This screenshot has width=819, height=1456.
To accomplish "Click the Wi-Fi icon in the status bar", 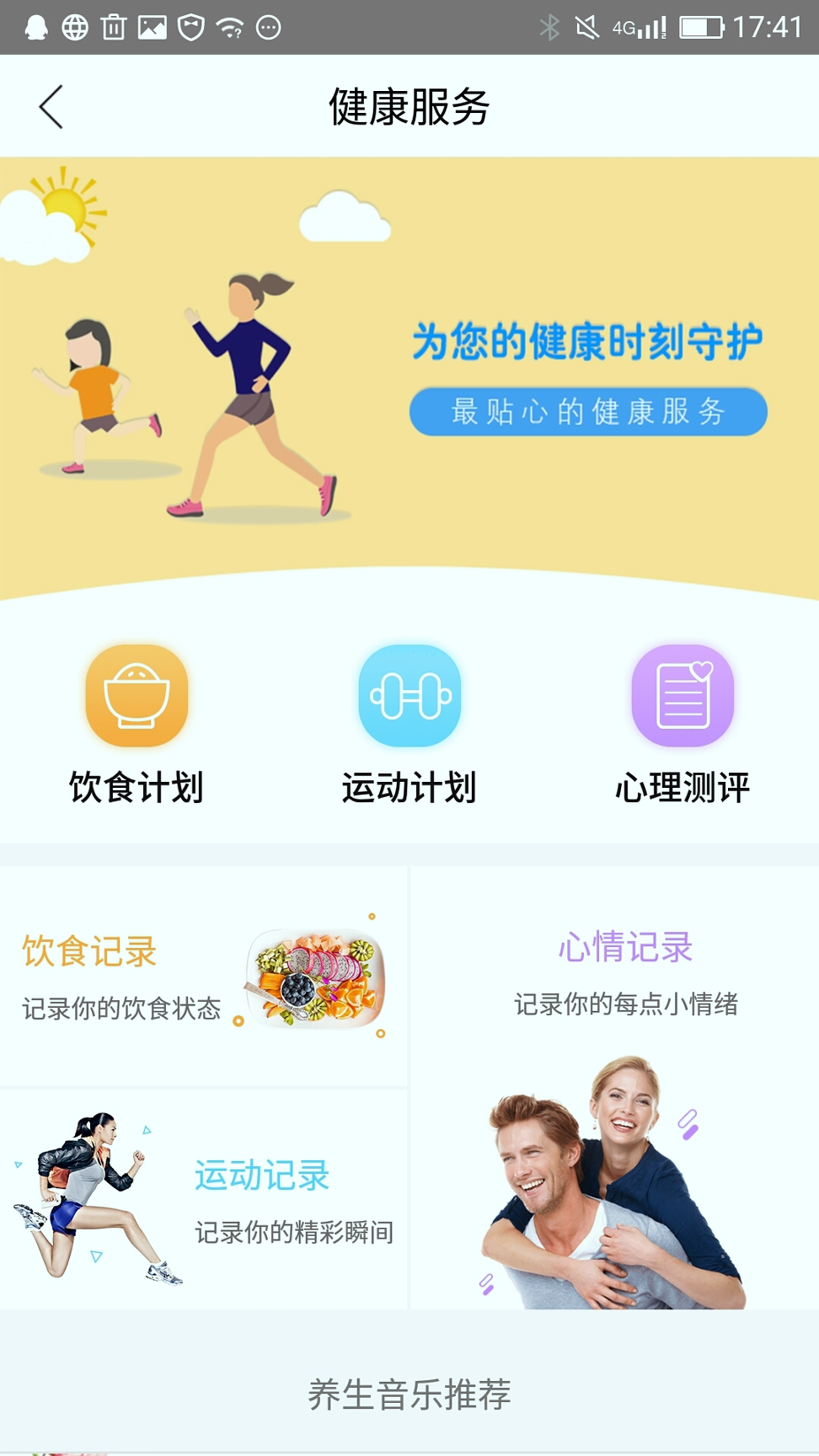I will pyautogui.click(x=228, y=26).
